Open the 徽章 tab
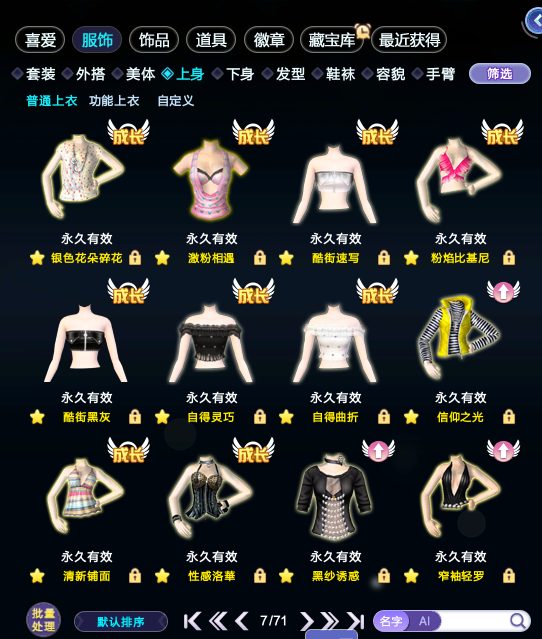Viewport: 542px width, 639px height. (x=269, y=40)
